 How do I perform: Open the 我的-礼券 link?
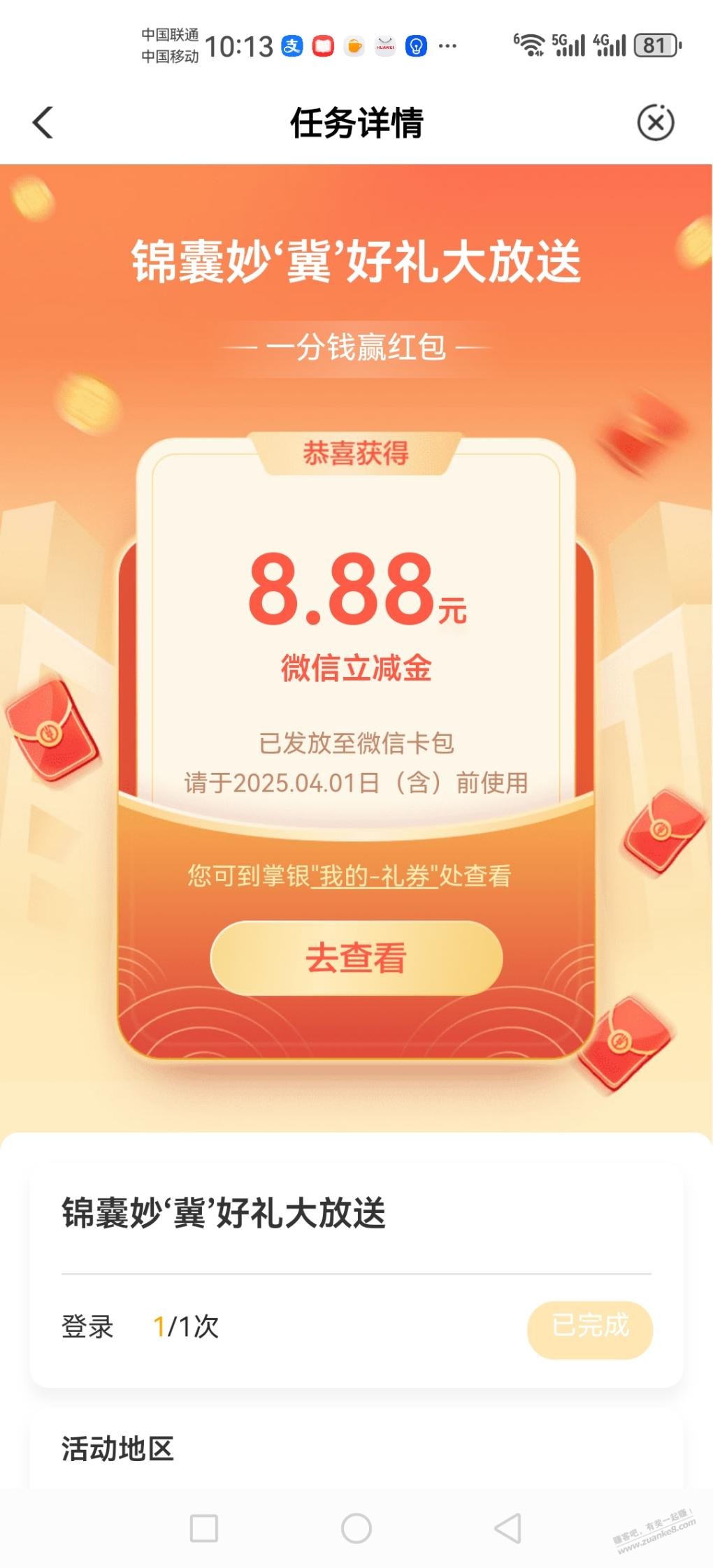pyautogui.click(x=375, y=876)
